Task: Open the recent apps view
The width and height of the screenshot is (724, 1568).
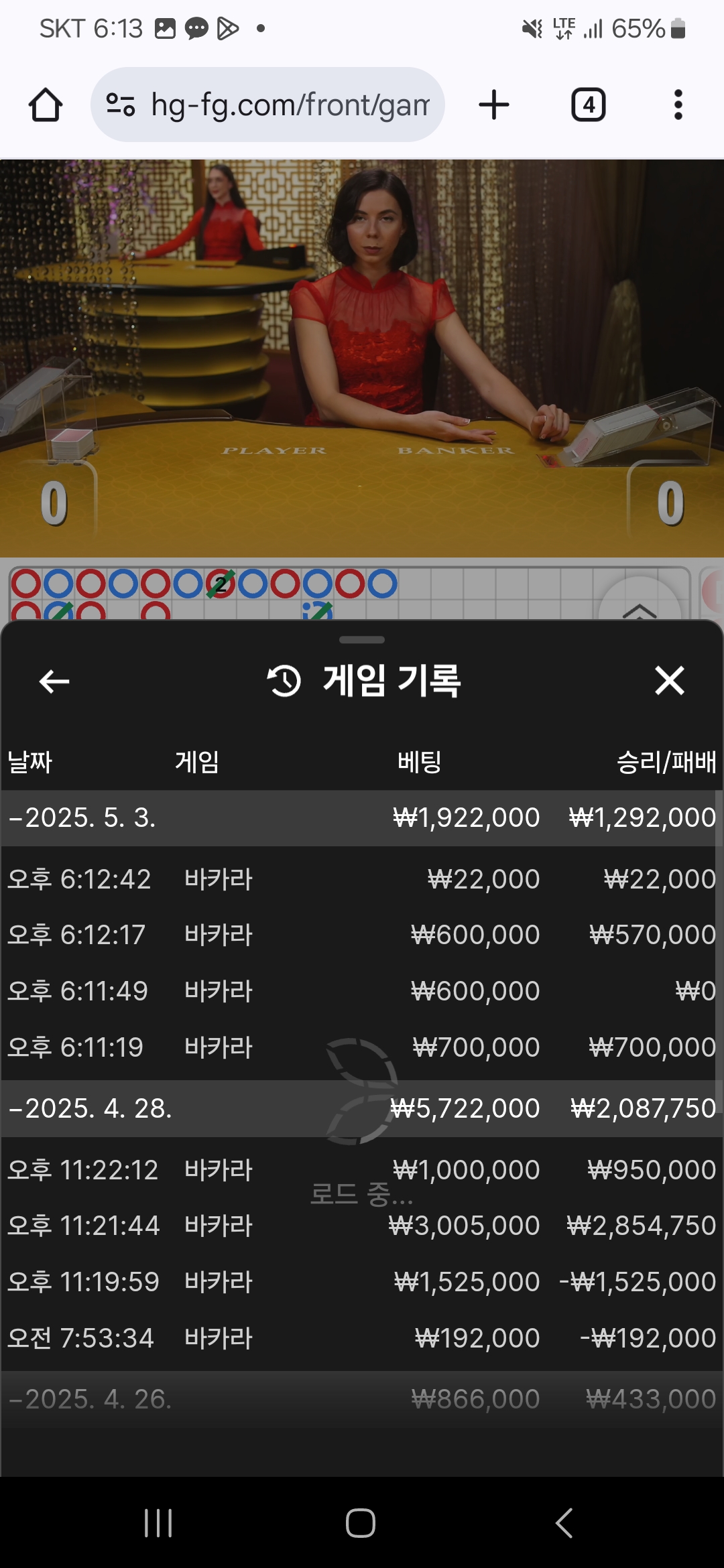Action: [x=159, y=1523]
